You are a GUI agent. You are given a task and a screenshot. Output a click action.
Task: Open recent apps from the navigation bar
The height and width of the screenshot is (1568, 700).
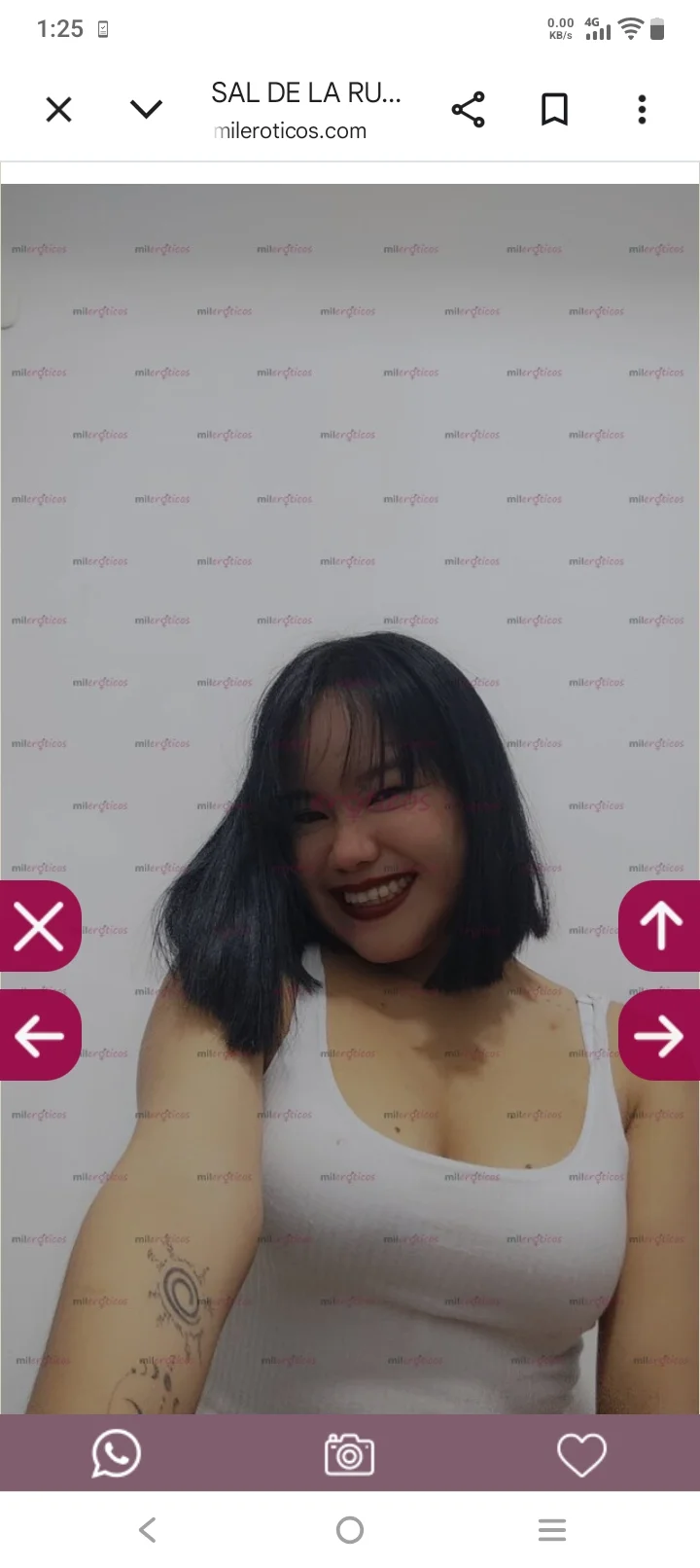pyautogui.click(x=552, y=1530)
